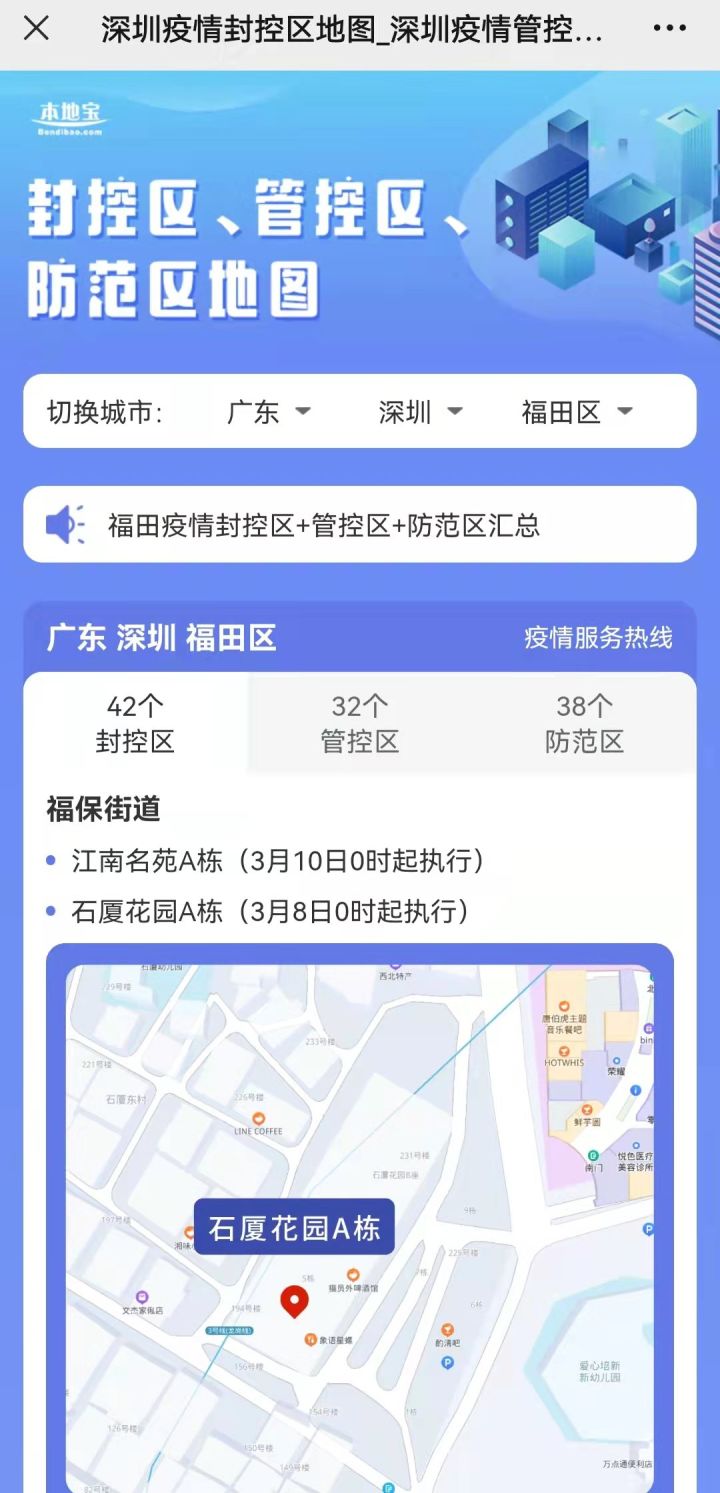720x1493 pixels.
Task: Close the webpage with the X icon
Action: 36,28
